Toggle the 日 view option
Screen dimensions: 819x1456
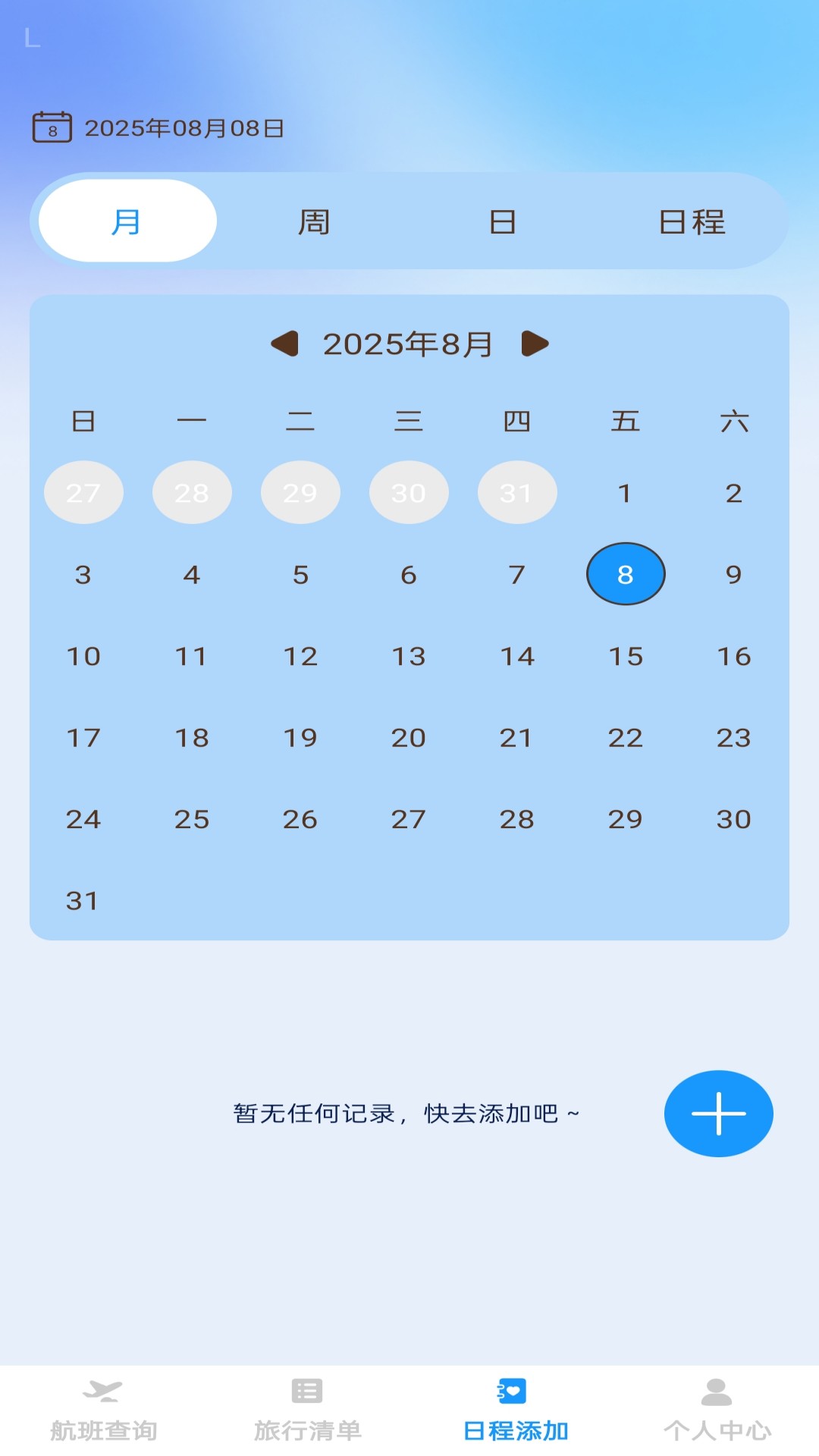coord(504,221)
